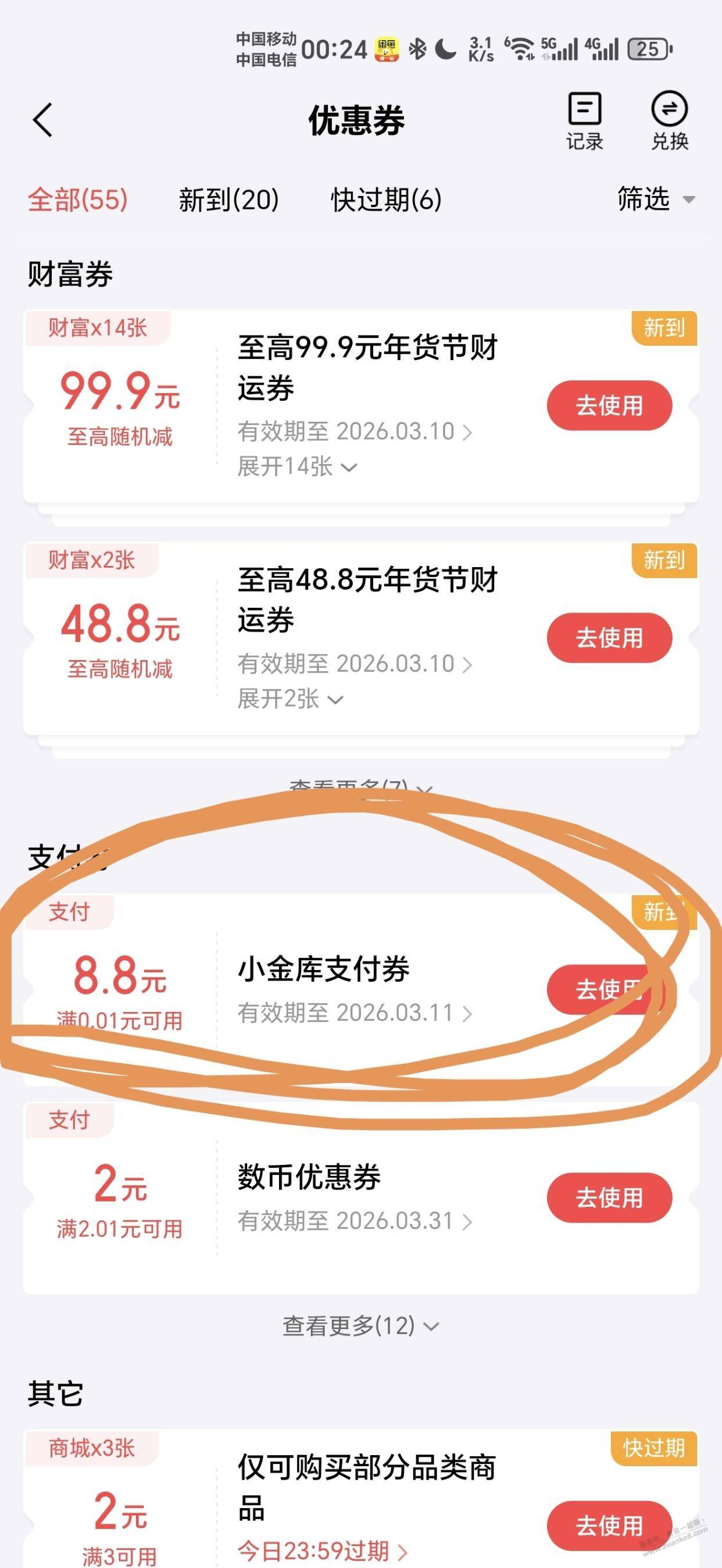The width and height of the screenshot is (722, 1568).
Task: View 数币优惠券 validity details
Action: [355, 1221]
